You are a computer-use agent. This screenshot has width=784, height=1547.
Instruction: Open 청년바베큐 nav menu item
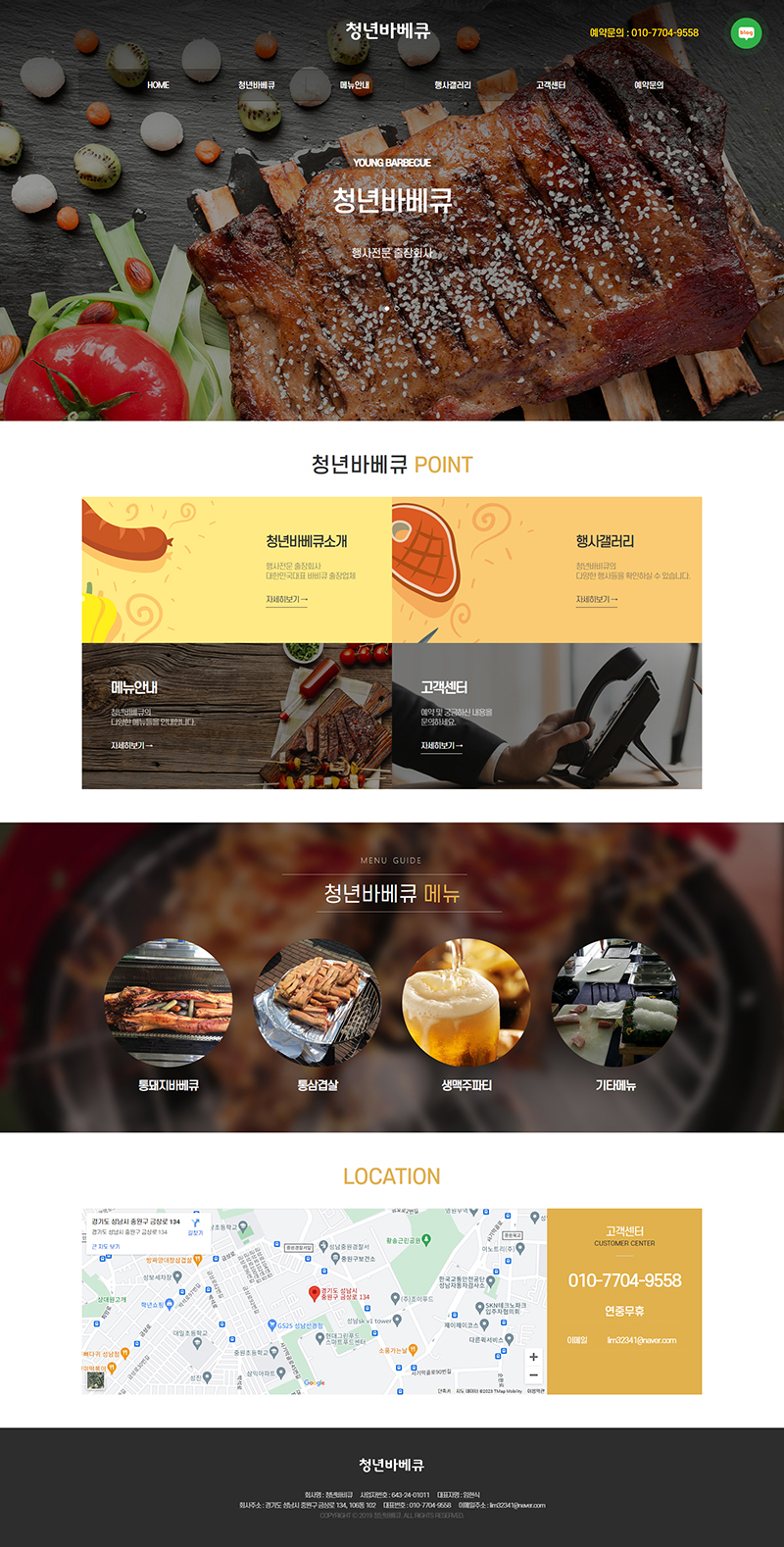coord(257,85)
